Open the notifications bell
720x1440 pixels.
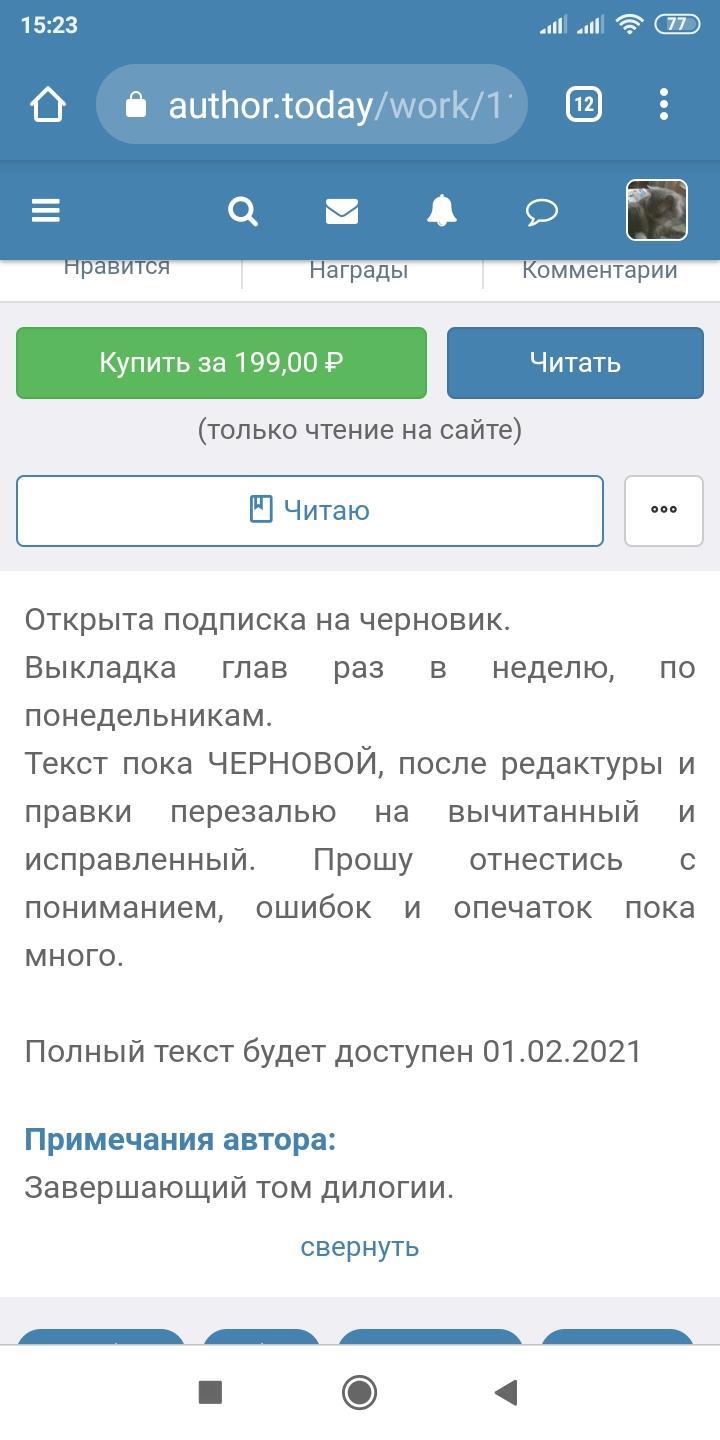coord(441,211)
